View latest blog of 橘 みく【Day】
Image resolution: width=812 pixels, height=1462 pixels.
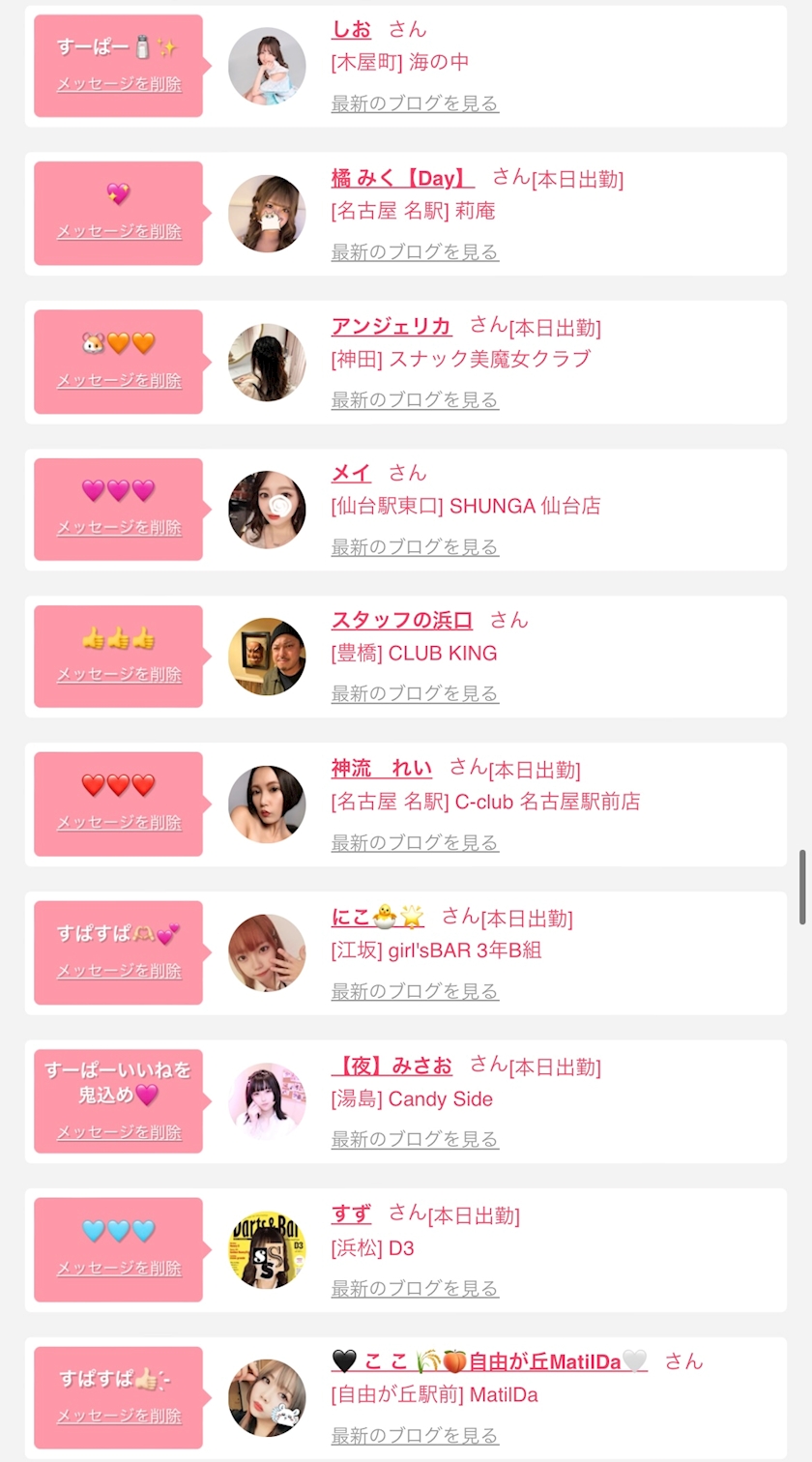(415, 252)
